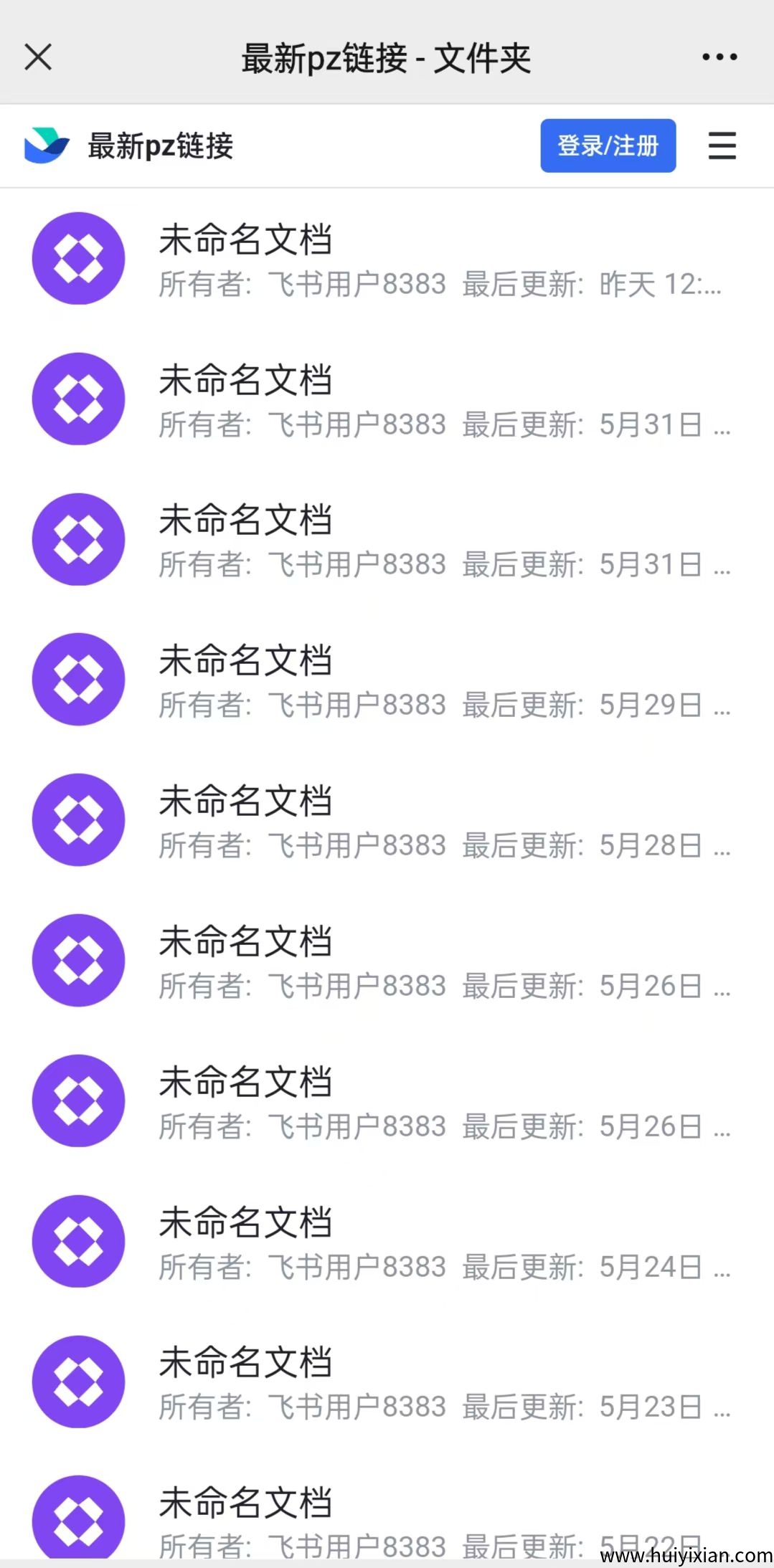The width and height of the screenshot is (774, 1568).
Task: Open the document updated 5月23日
Action: coord(387,1383)
